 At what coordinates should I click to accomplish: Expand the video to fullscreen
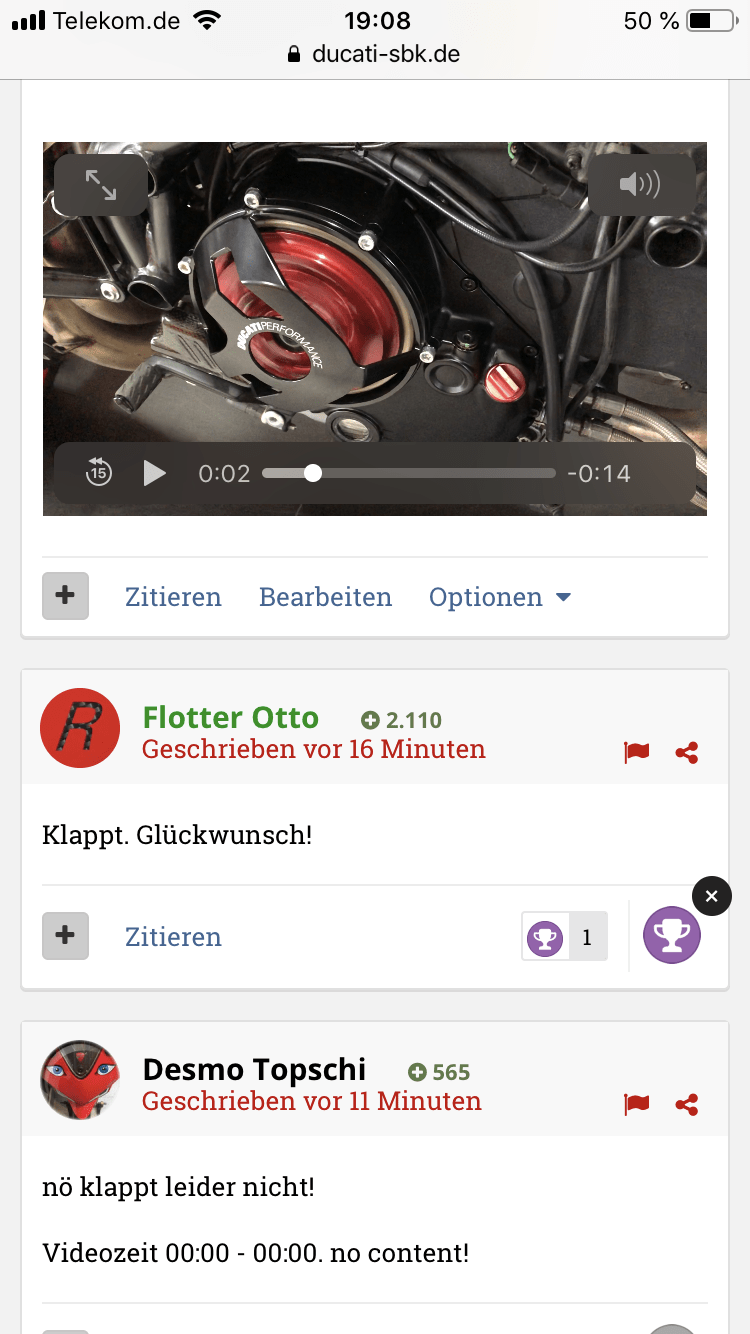(100, 185)
